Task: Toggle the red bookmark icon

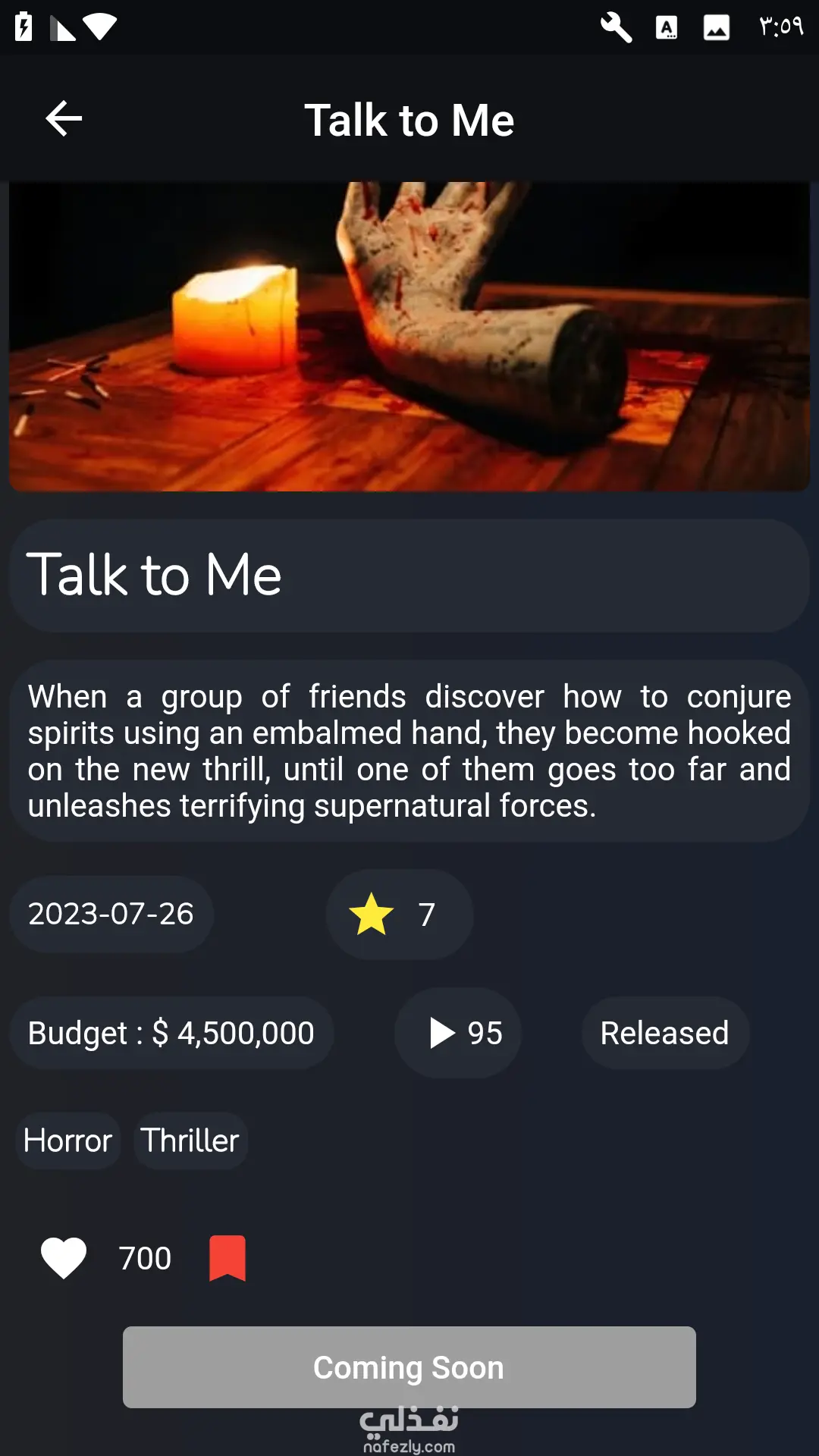Action: [227, 1258]
